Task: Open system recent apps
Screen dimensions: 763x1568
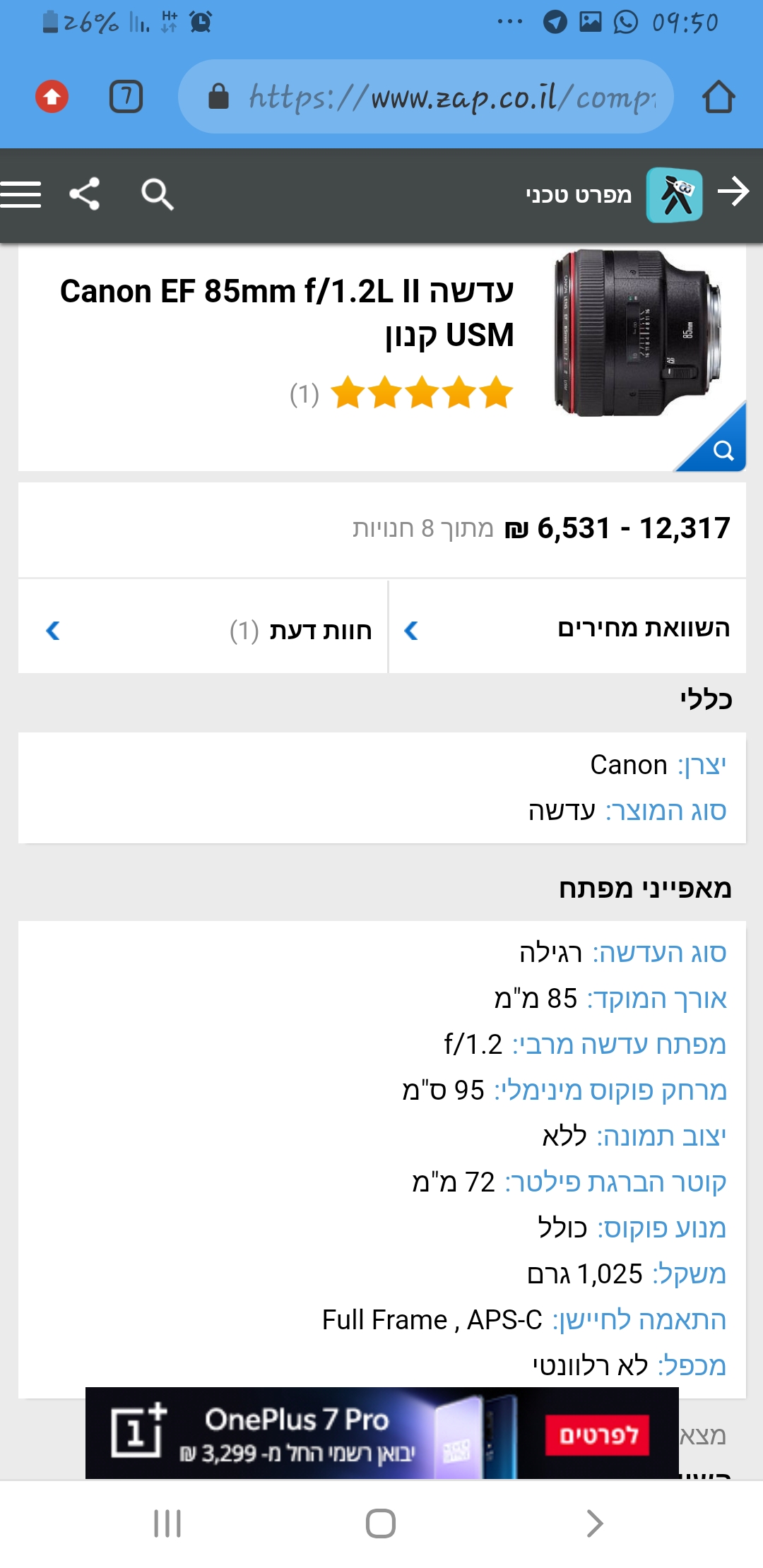Action: [167, 1524]
